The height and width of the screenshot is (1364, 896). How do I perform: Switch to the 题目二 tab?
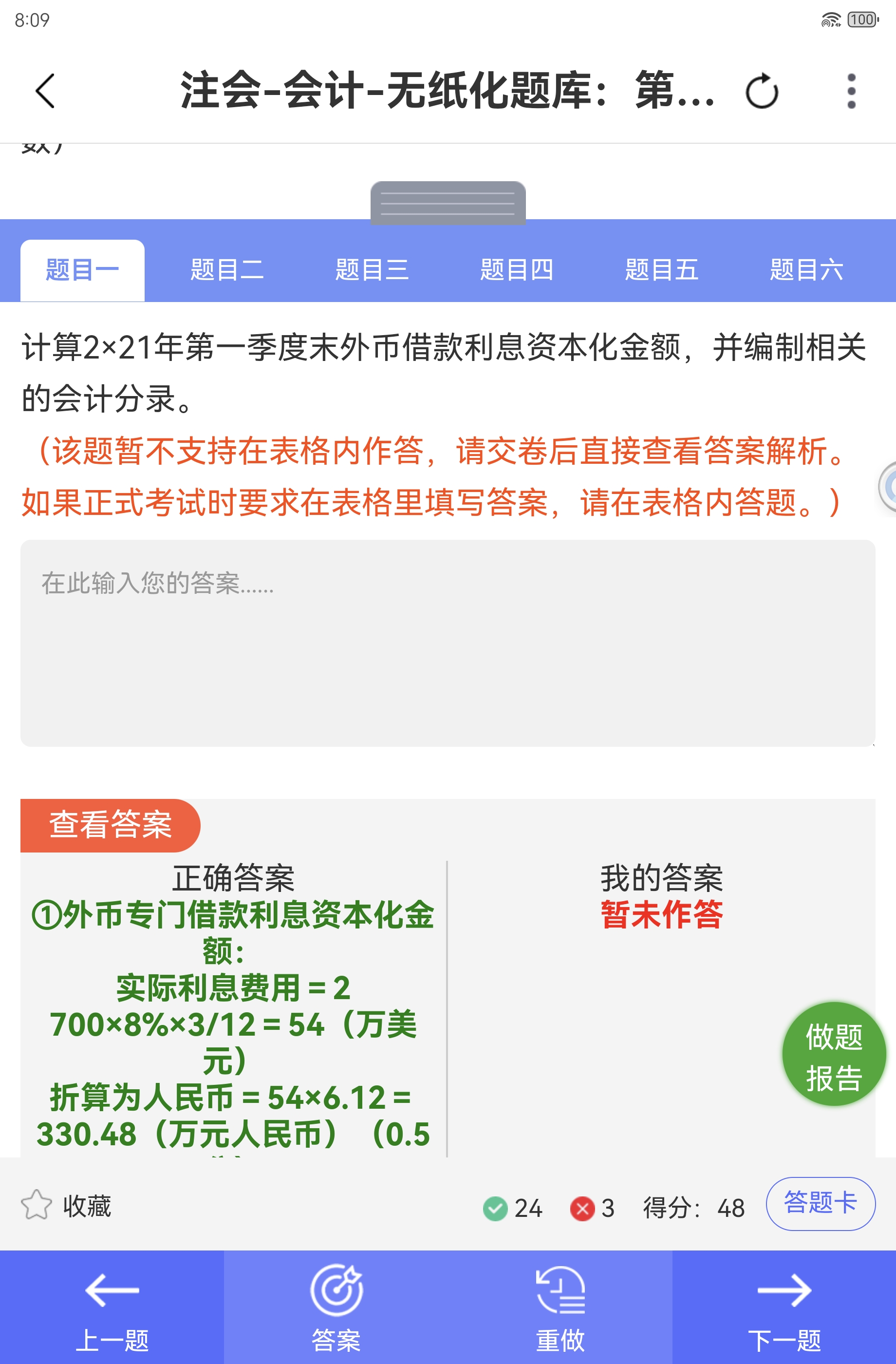coord(227,270)
